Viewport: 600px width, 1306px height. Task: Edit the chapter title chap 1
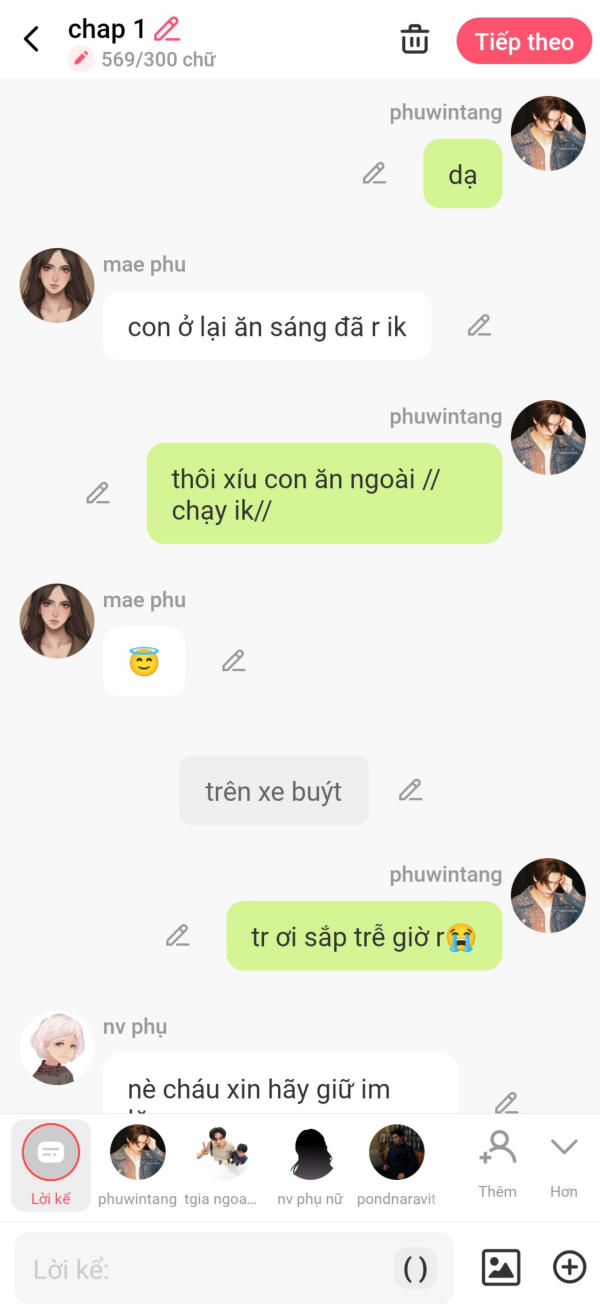click(167, 29)
